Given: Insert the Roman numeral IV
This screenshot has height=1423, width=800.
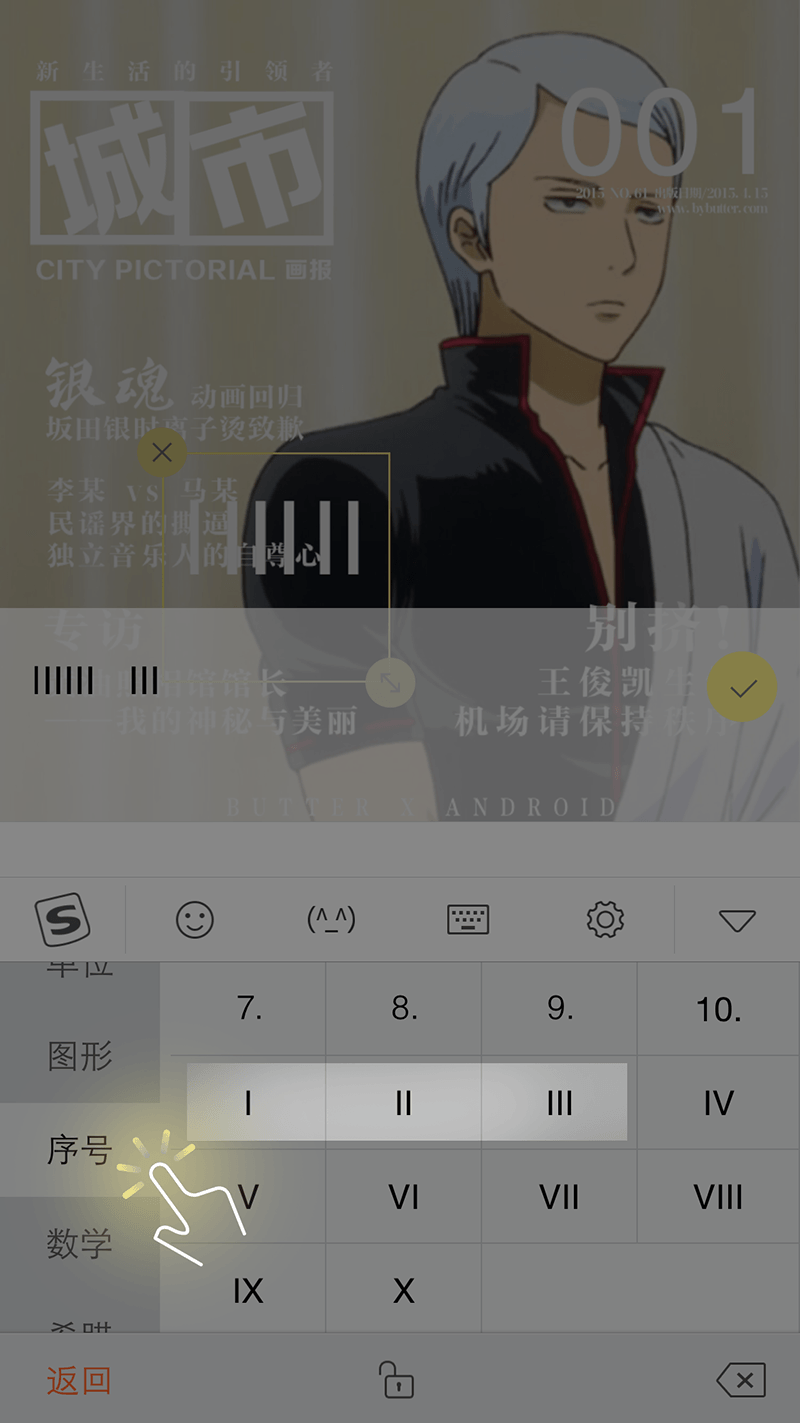Looking at the screenshot, I should (x=718, y=1103).
